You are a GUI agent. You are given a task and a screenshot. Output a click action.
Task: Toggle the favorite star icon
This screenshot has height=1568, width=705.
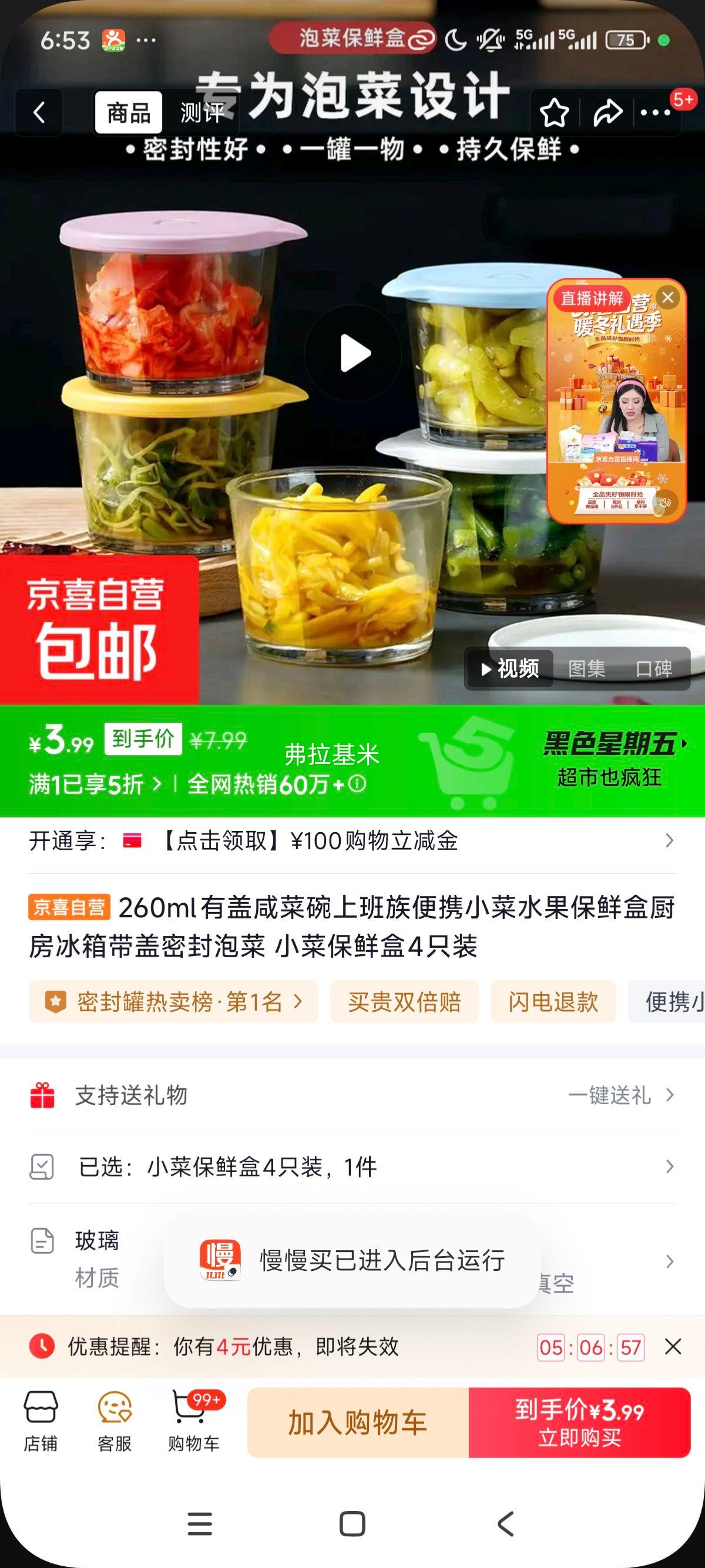tap(553, 112)
